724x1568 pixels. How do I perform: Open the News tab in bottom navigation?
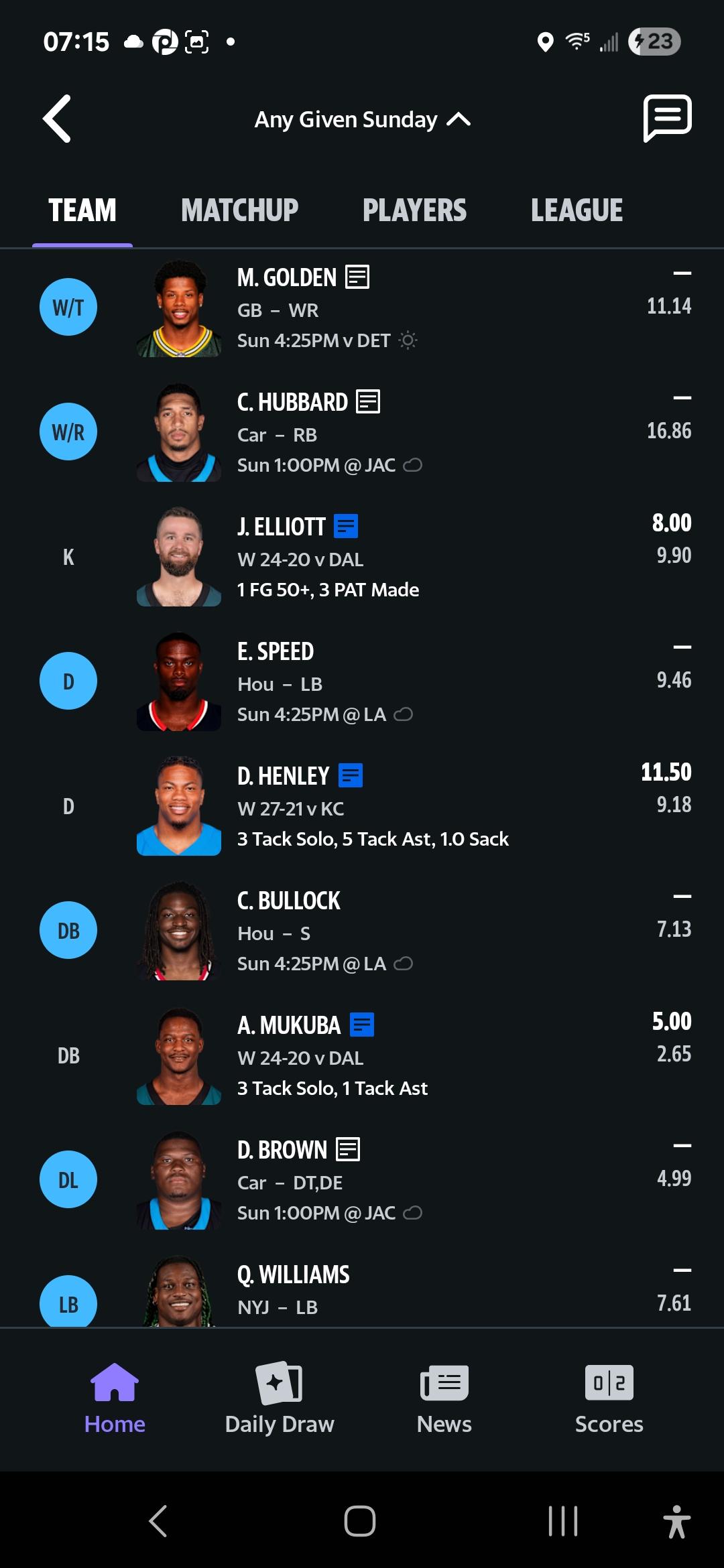(x=444, y=1398)
